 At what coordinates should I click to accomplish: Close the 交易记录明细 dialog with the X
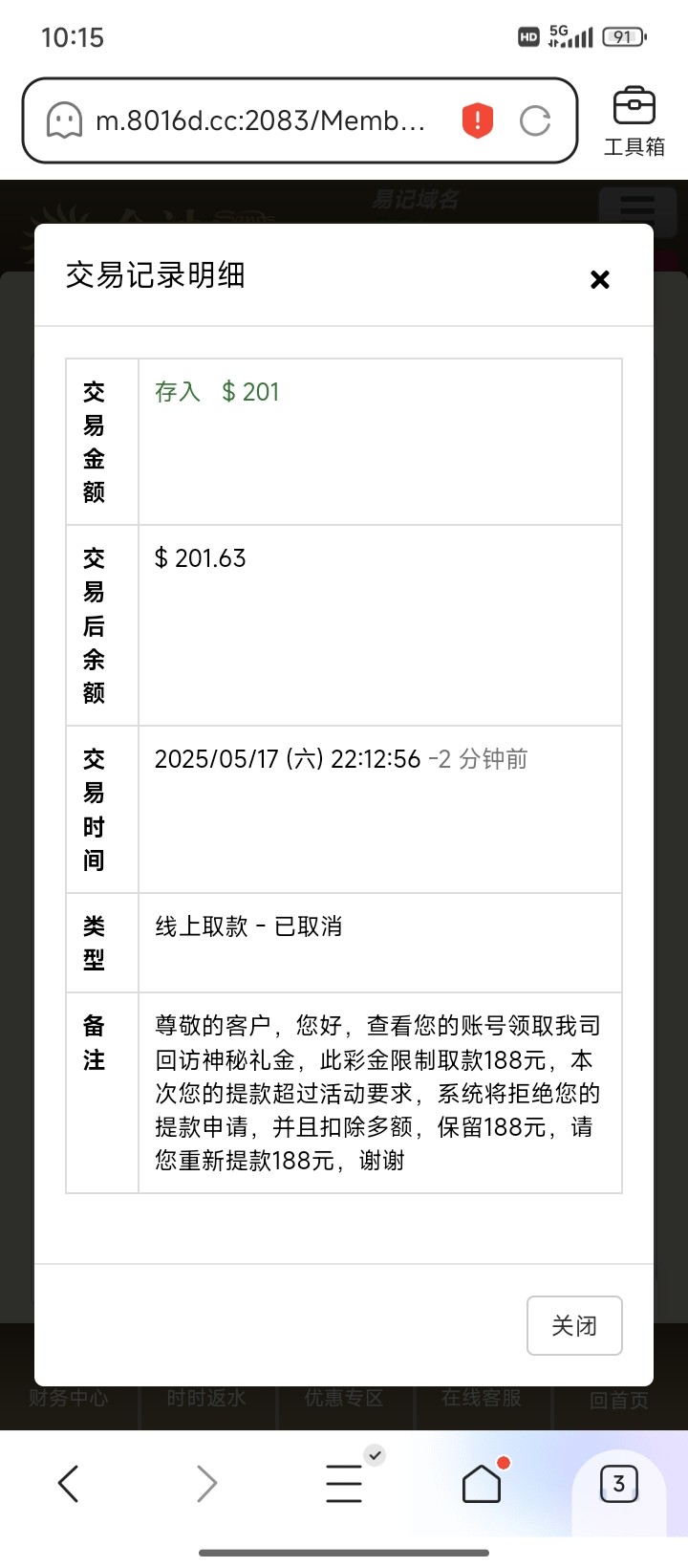[599, 279]
